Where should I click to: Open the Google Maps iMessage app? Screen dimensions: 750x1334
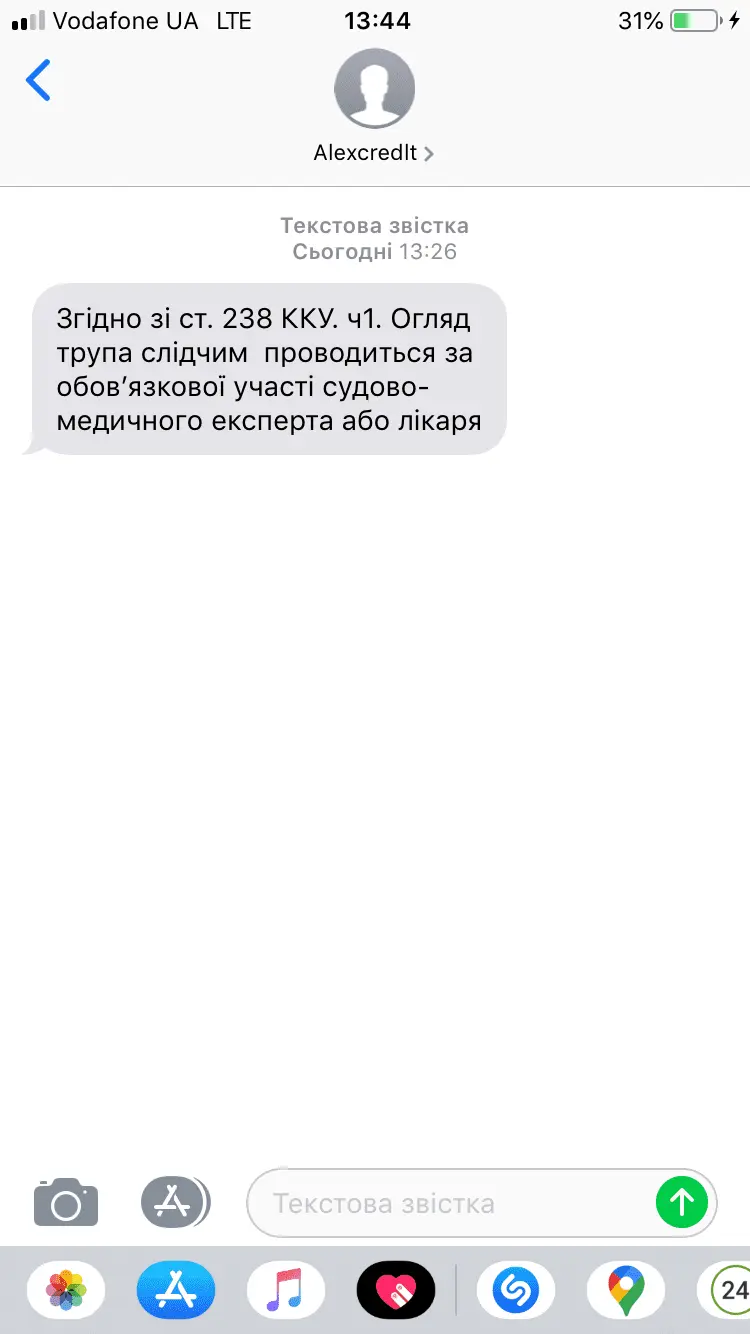[x=626, y=1290]
